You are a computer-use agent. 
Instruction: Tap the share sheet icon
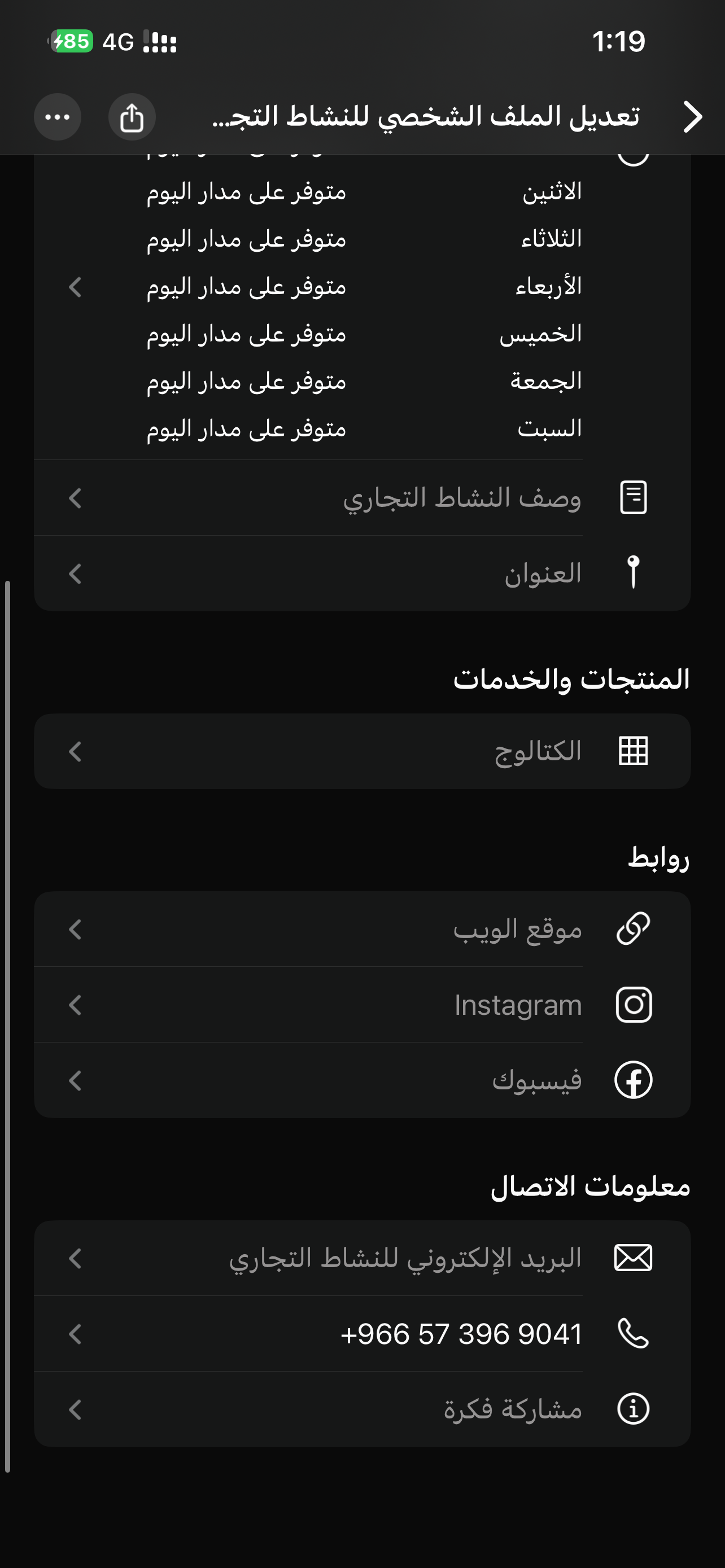pos(132,117)
